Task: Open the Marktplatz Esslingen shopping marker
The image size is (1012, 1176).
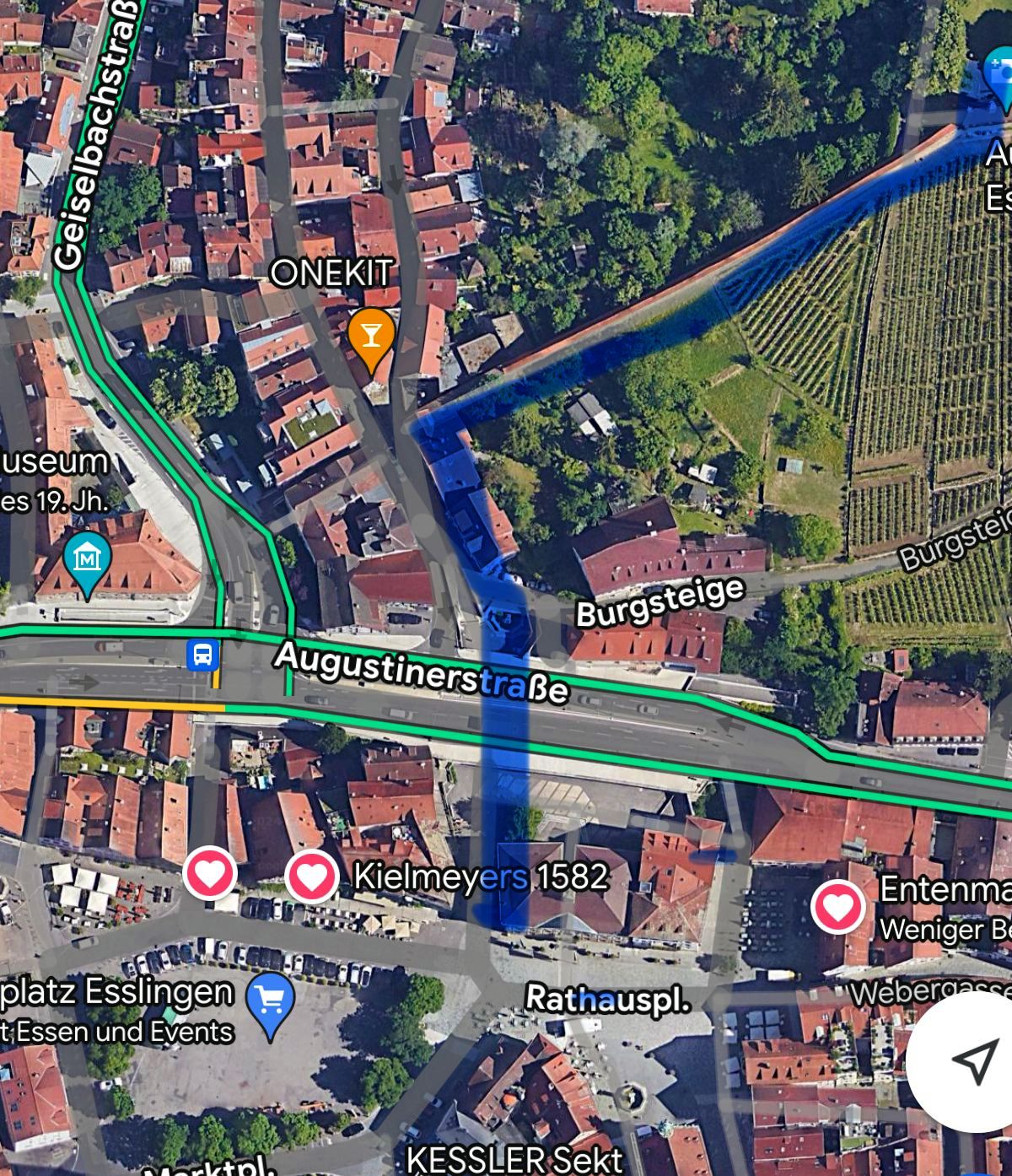Action: 270,1001
